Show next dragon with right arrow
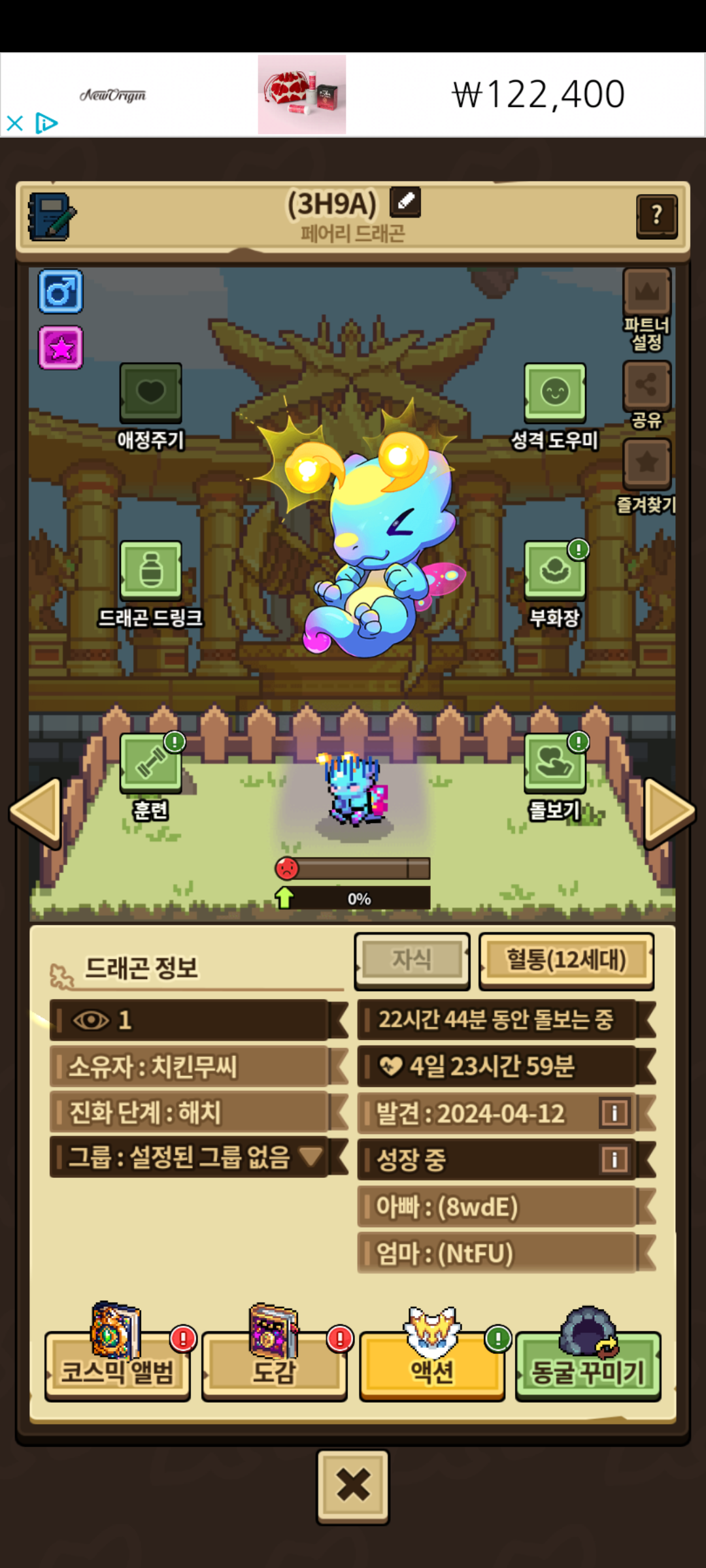The width and height of the screenshot is (706, 1568). (669, 812)
